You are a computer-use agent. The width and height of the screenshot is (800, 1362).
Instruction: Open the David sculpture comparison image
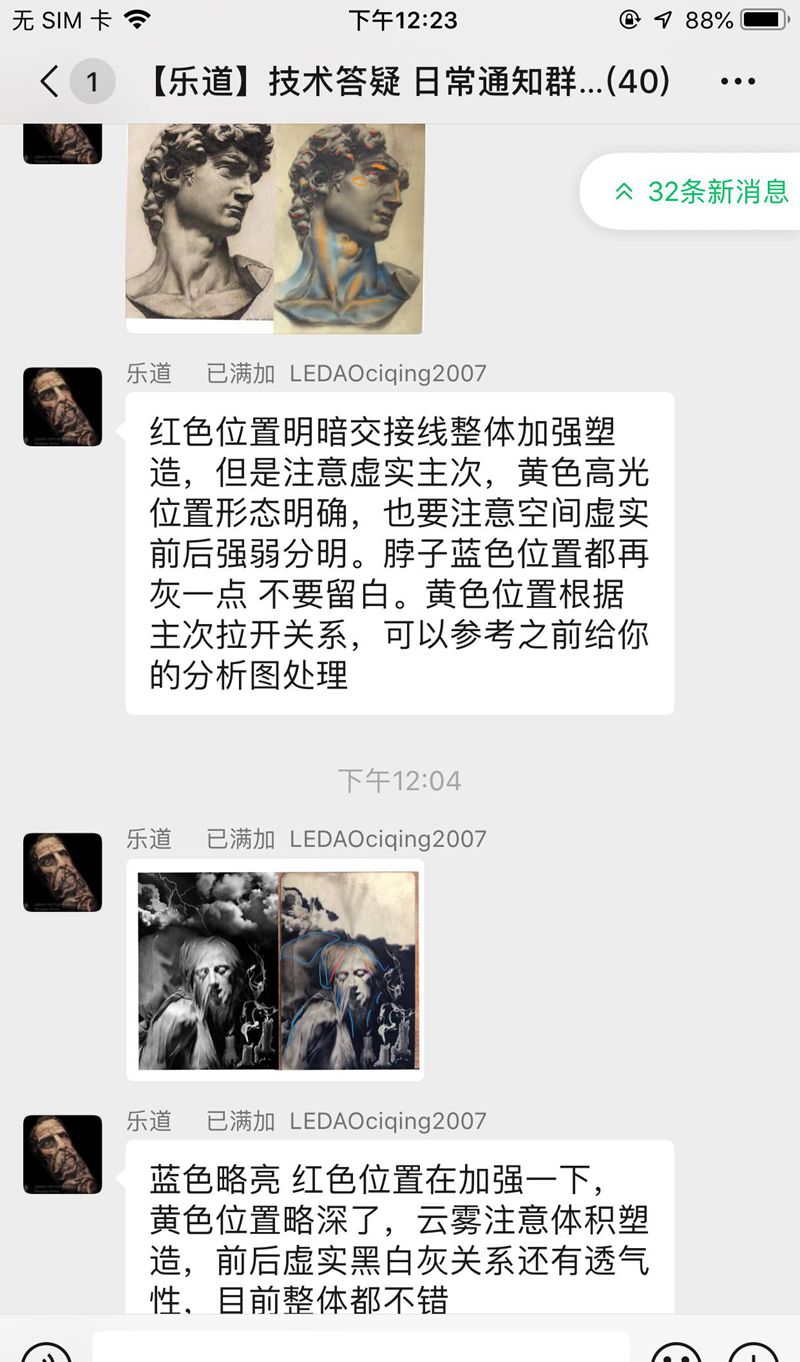coord(275,228)
